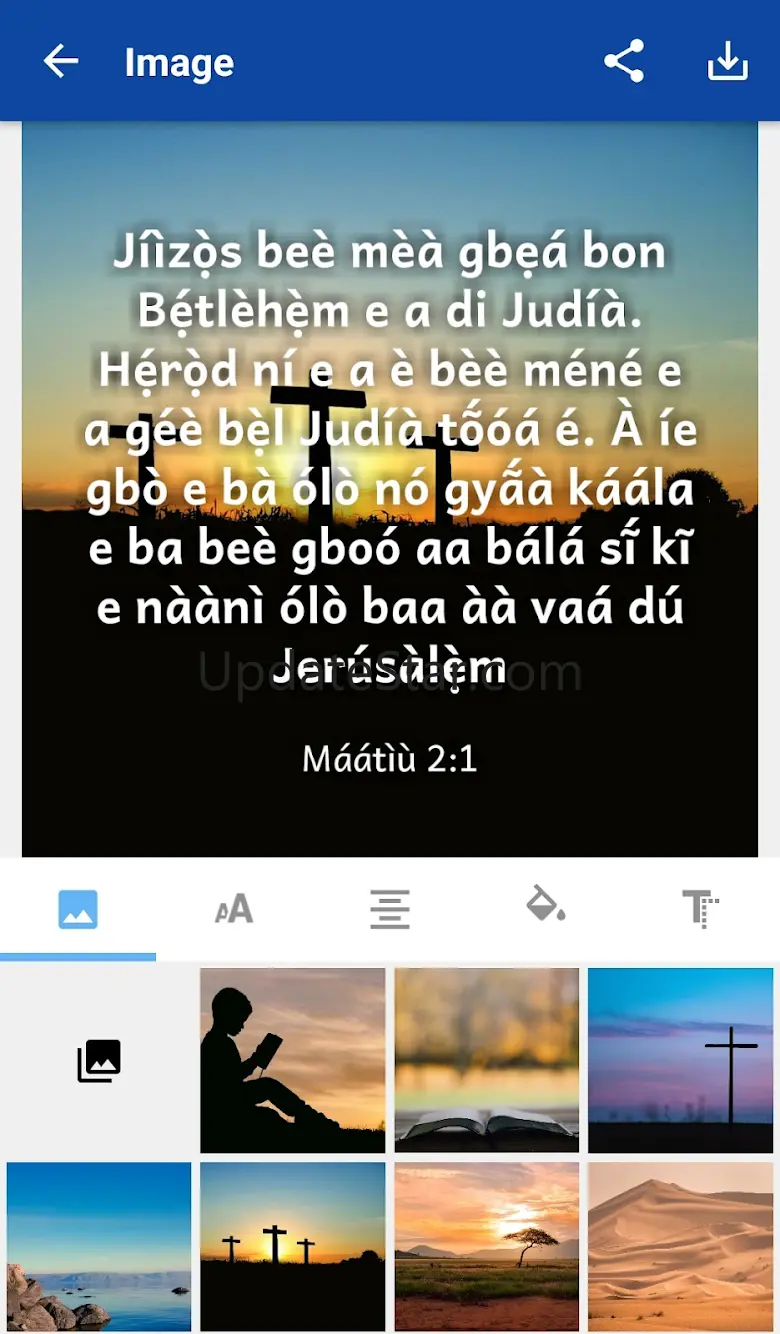Switch to the color fill tab
The width and height of the screenshot is (780, 1334).
click(546, 907)
